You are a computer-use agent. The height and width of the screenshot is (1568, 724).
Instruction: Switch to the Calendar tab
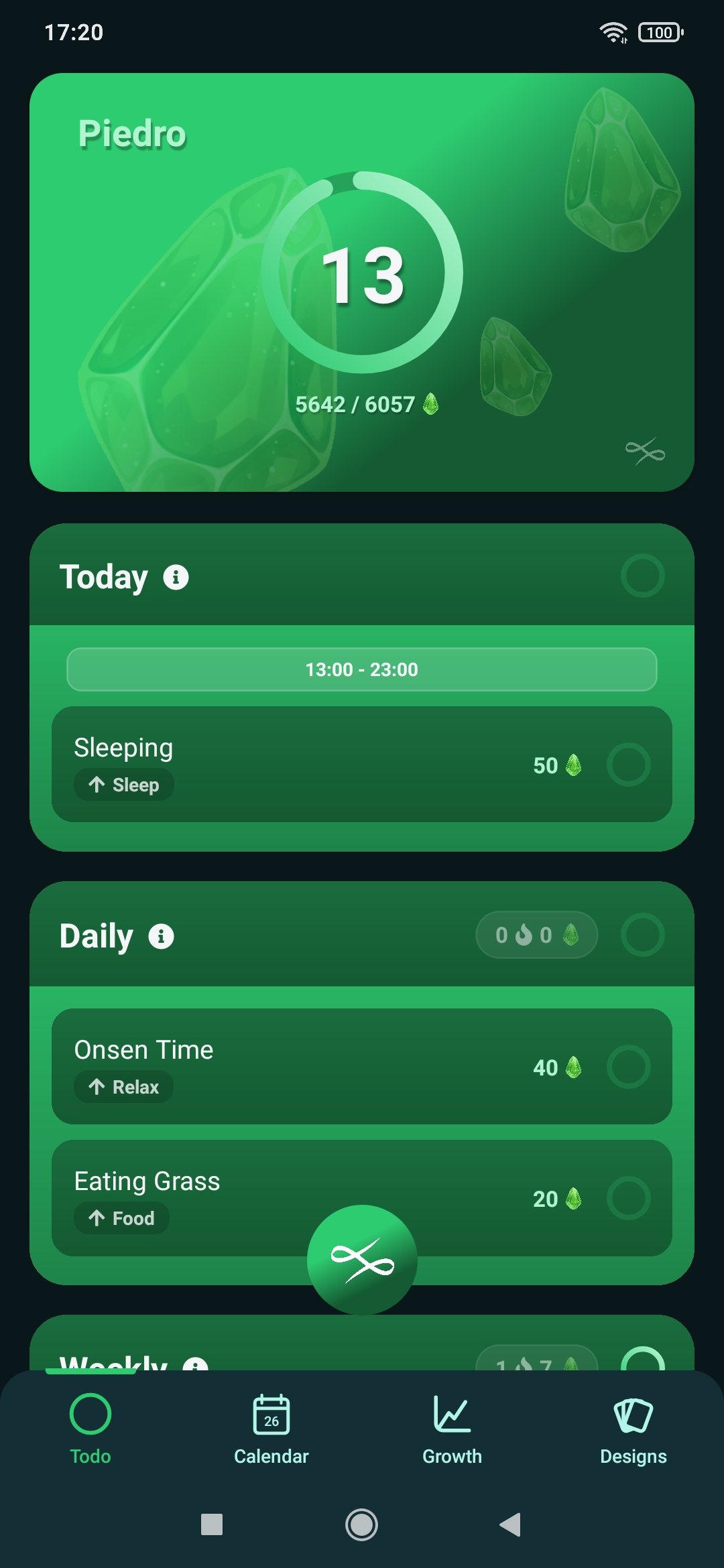(271, 1428)
